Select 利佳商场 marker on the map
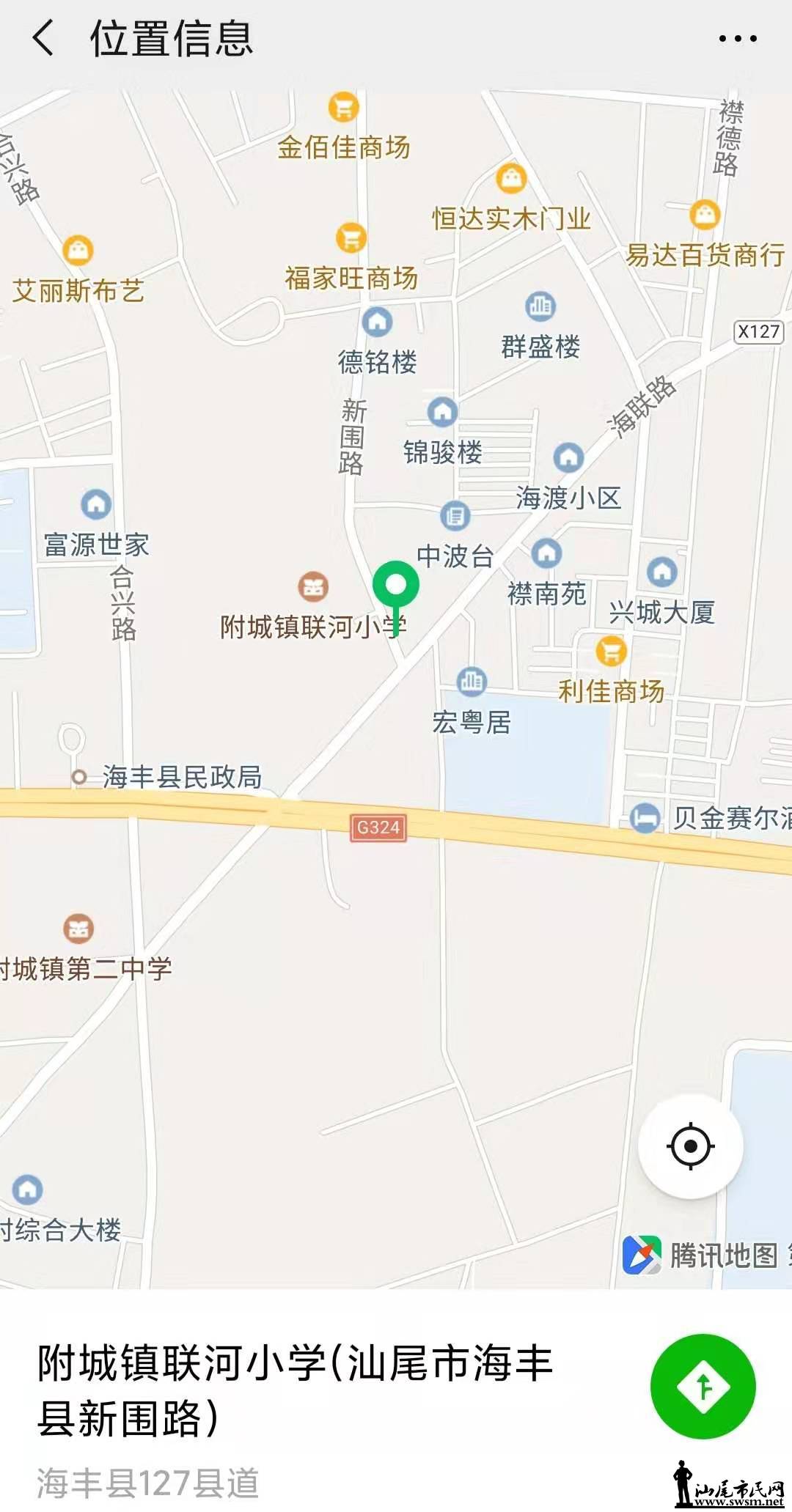This screenshot has height=1512, width=792. point(611,651)
